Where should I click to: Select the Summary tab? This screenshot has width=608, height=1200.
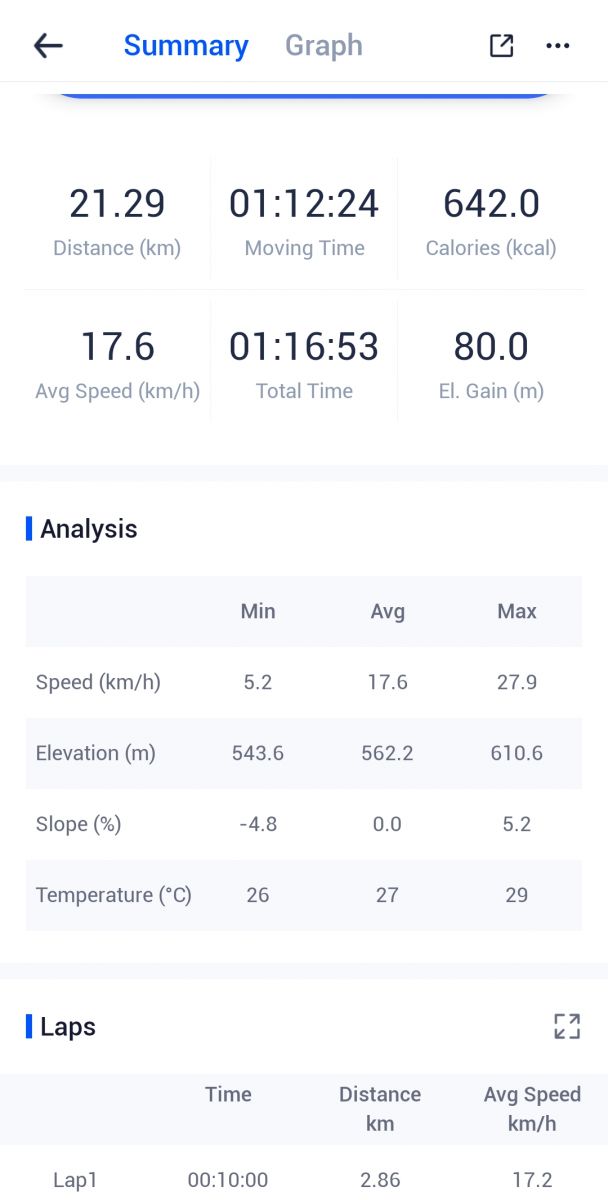[x=186, y=46]
